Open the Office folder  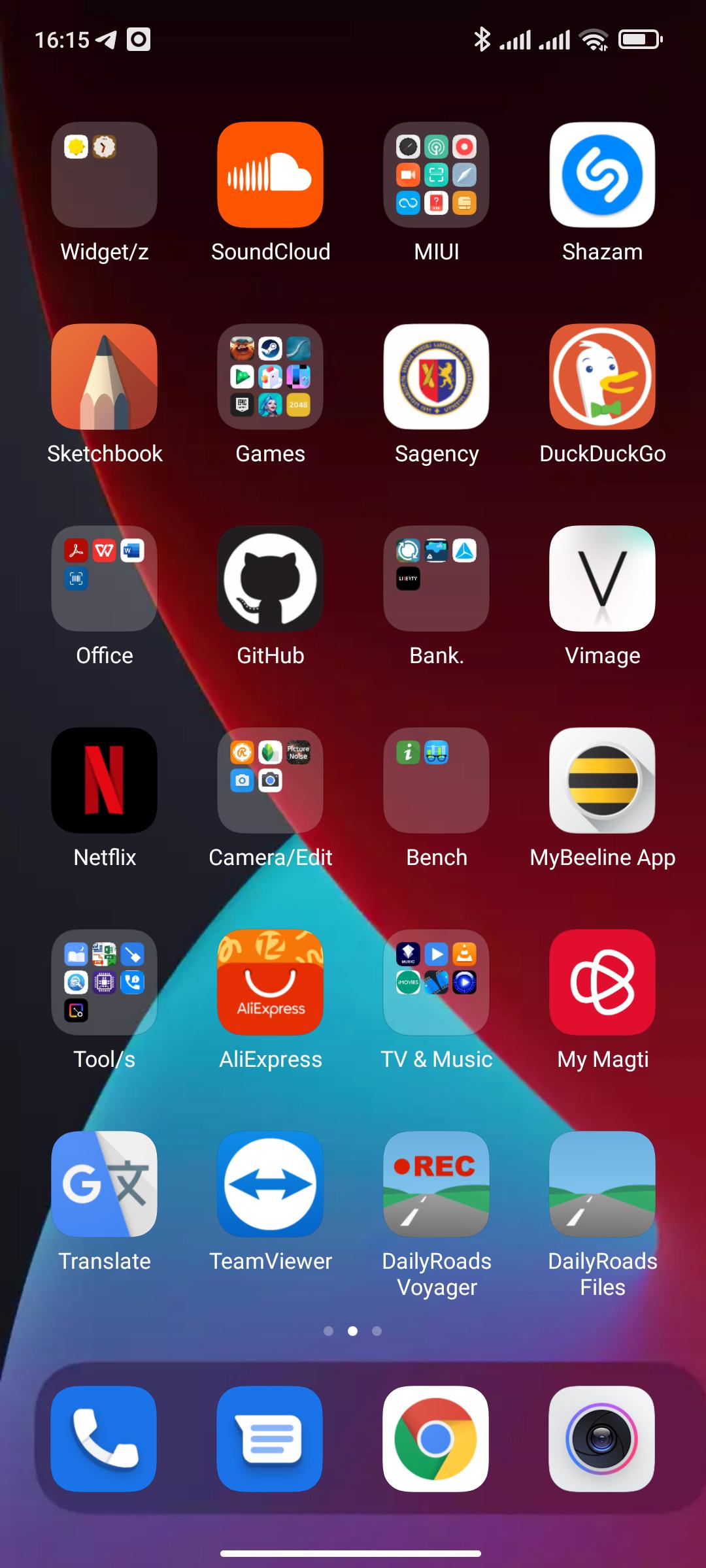[x=104, y=578]
